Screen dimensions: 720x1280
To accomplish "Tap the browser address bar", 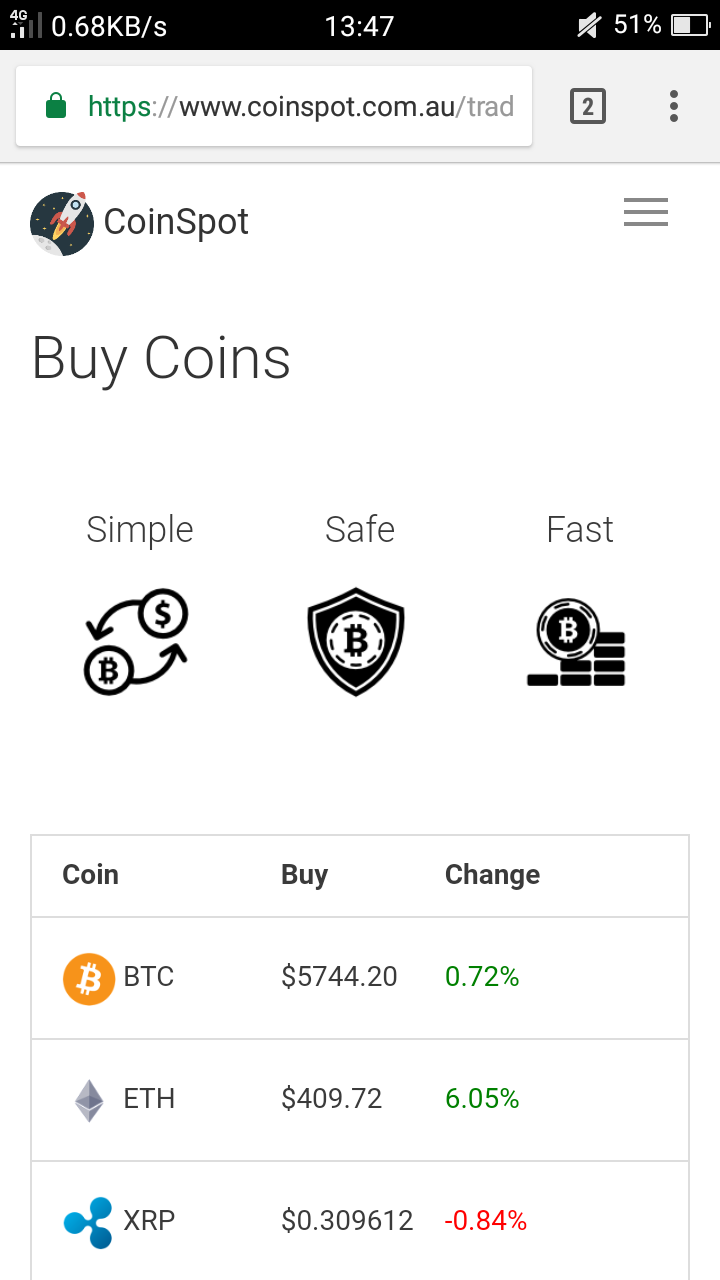I will (274, 106).
